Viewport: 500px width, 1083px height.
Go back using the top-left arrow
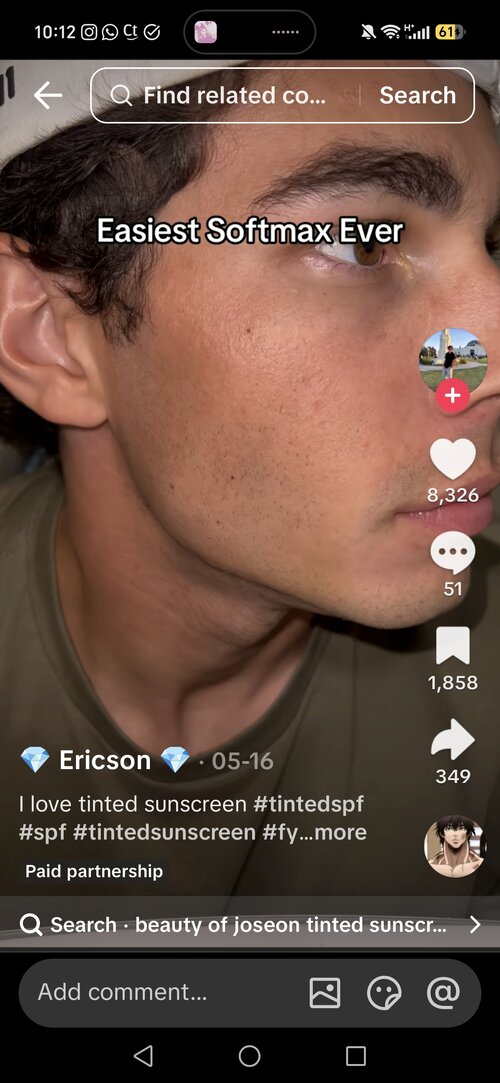[48, 95]
